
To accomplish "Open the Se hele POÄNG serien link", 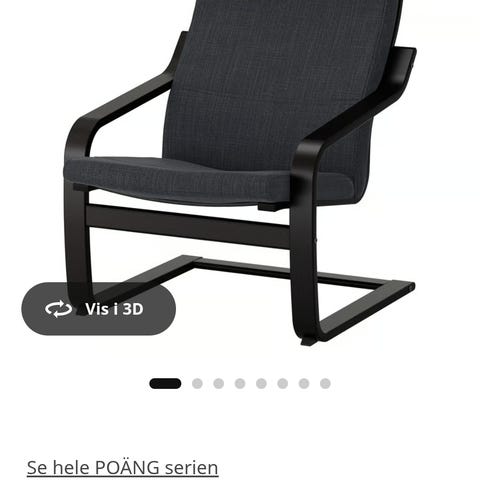I will point(122,468).
